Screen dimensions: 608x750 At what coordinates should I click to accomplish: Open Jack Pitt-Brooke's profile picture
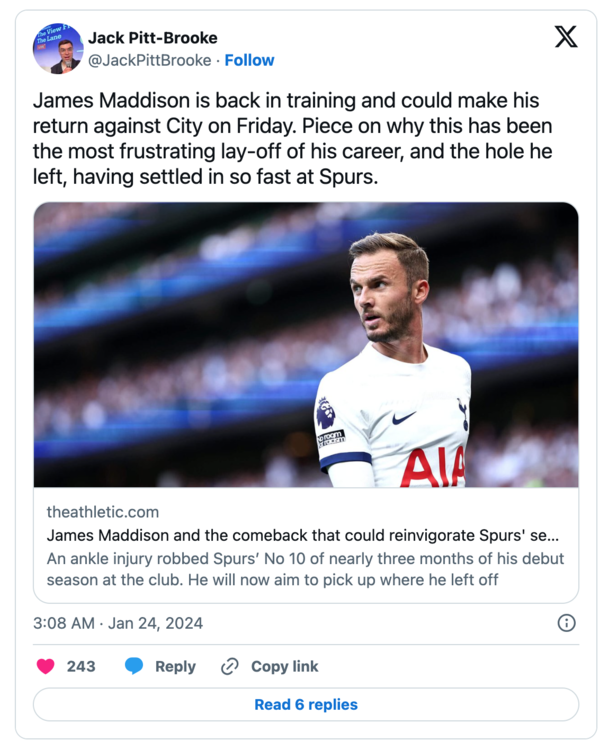[57, 49]
